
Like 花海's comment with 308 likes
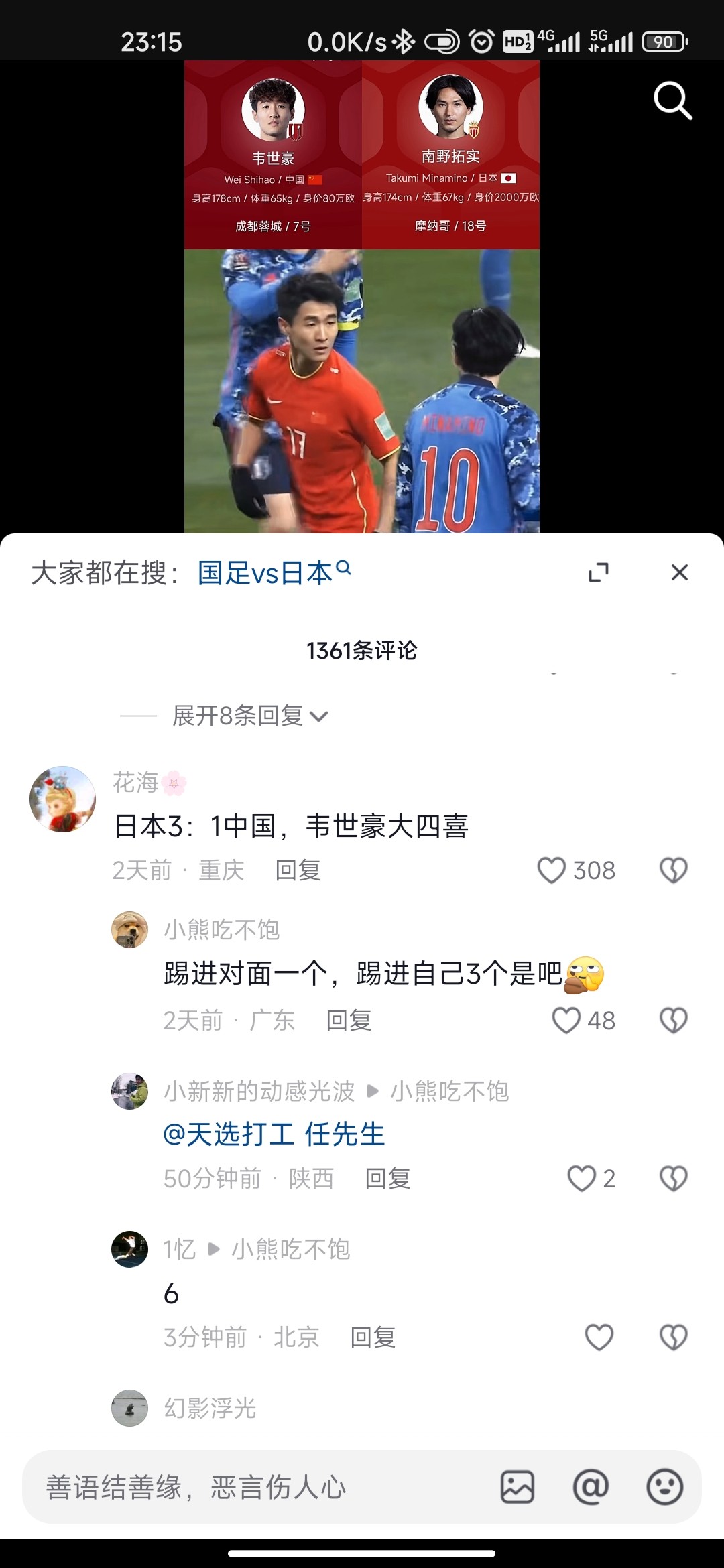coord(552,870)
